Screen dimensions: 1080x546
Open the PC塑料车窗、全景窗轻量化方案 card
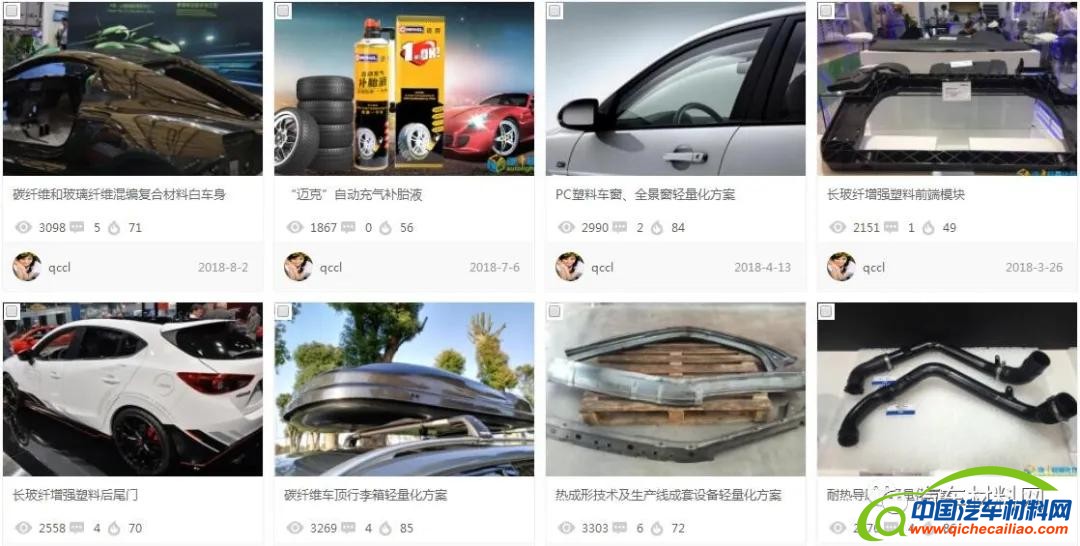645,194
